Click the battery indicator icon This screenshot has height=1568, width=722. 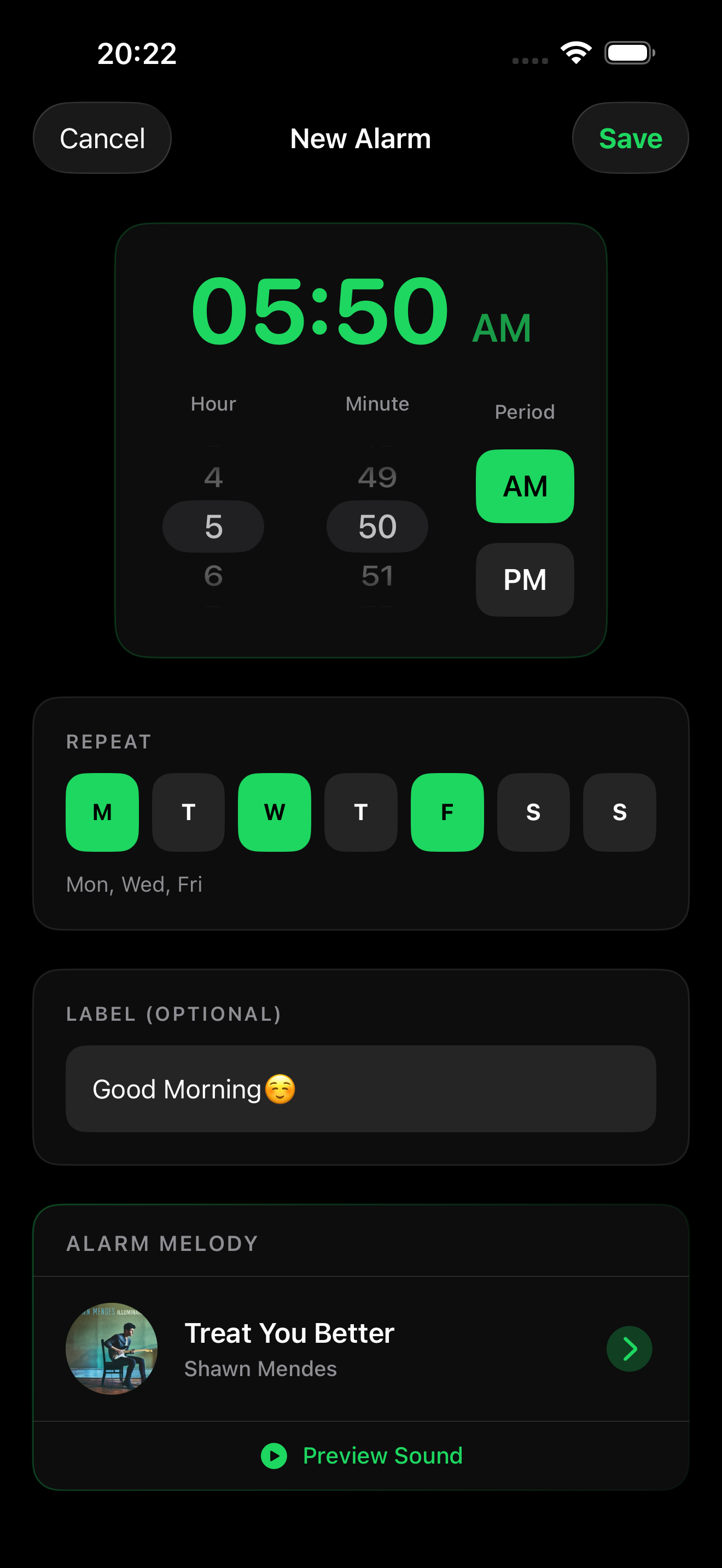(626, 53)
